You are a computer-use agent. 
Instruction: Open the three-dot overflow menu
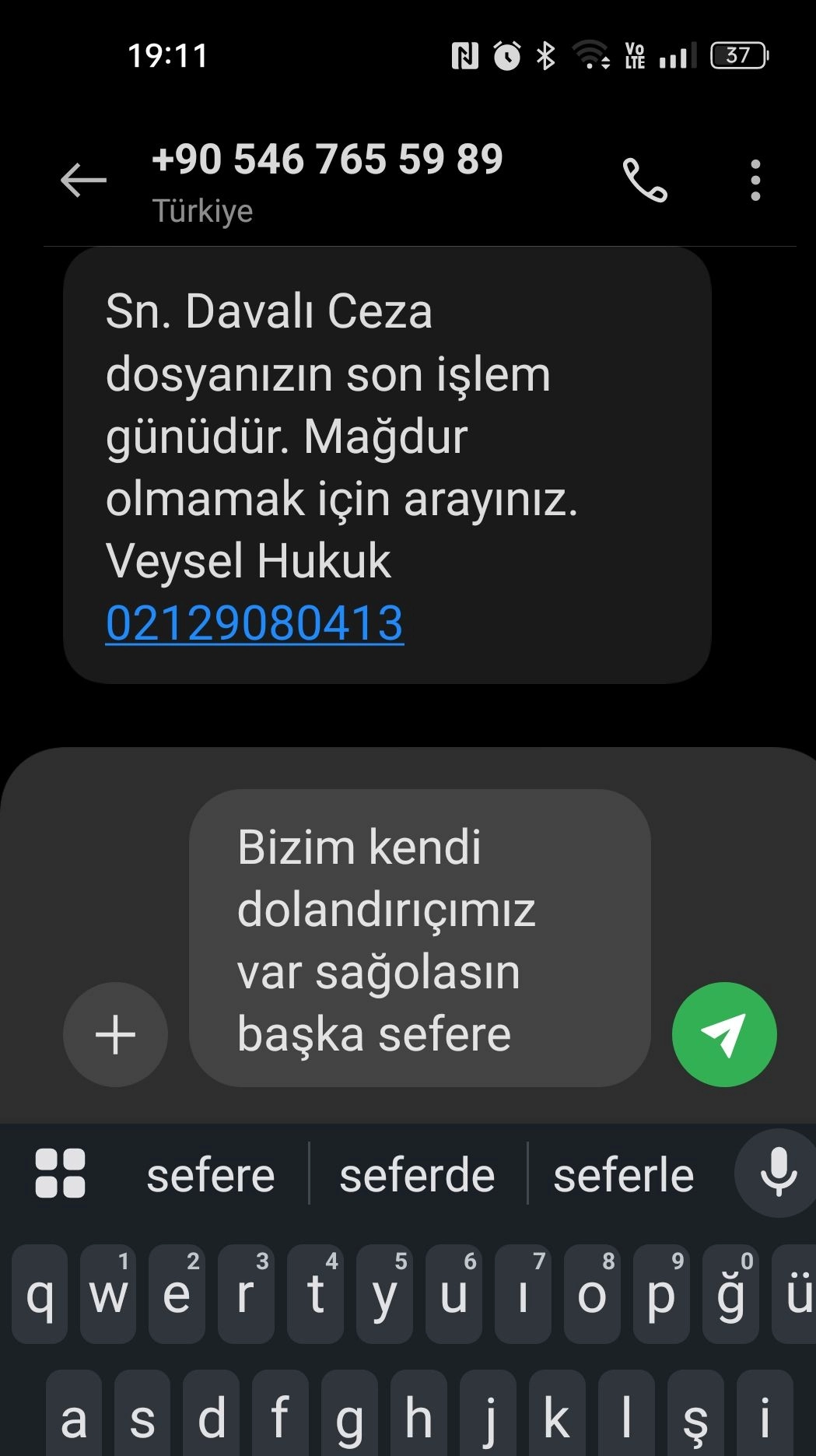[x=755, y=181]
